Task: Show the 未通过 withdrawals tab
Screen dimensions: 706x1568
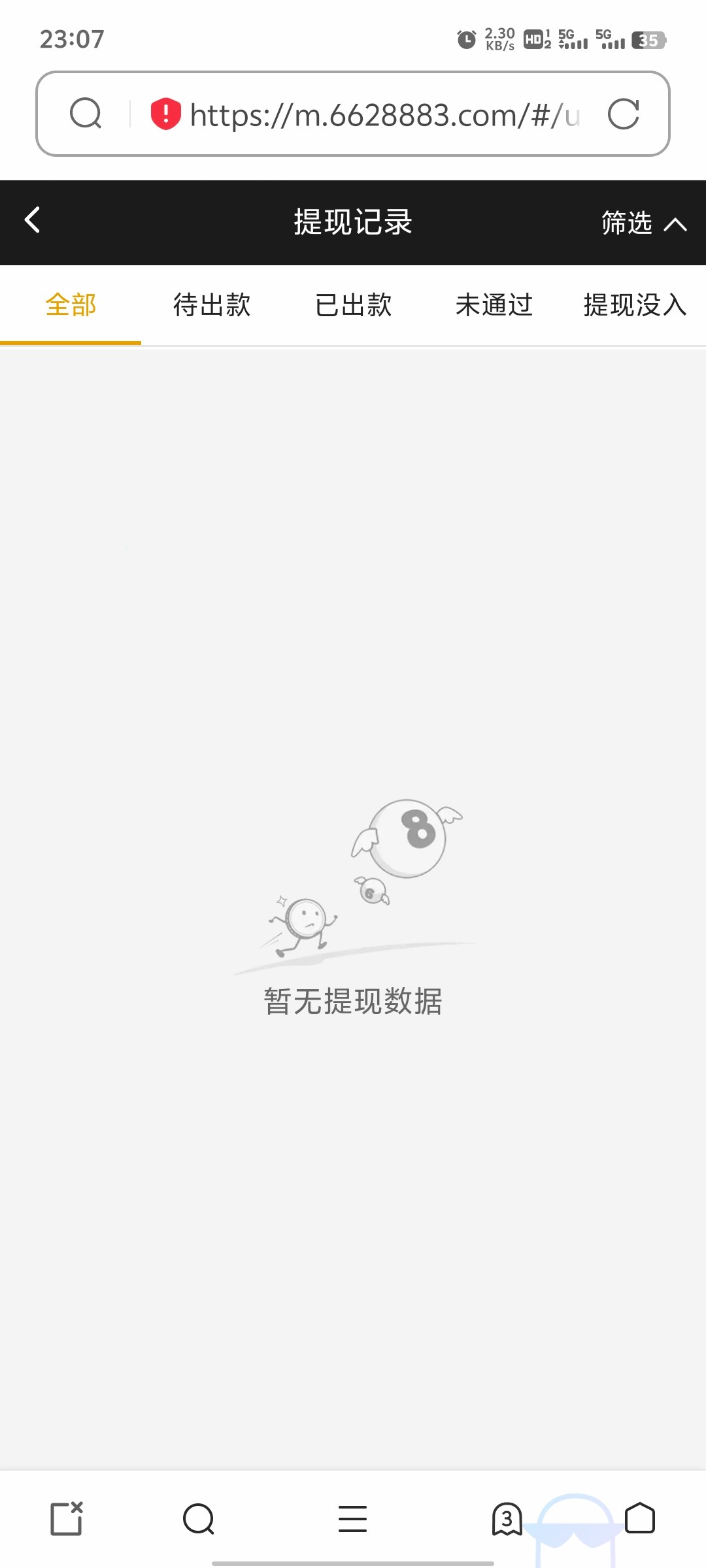Action: [494, 305]
